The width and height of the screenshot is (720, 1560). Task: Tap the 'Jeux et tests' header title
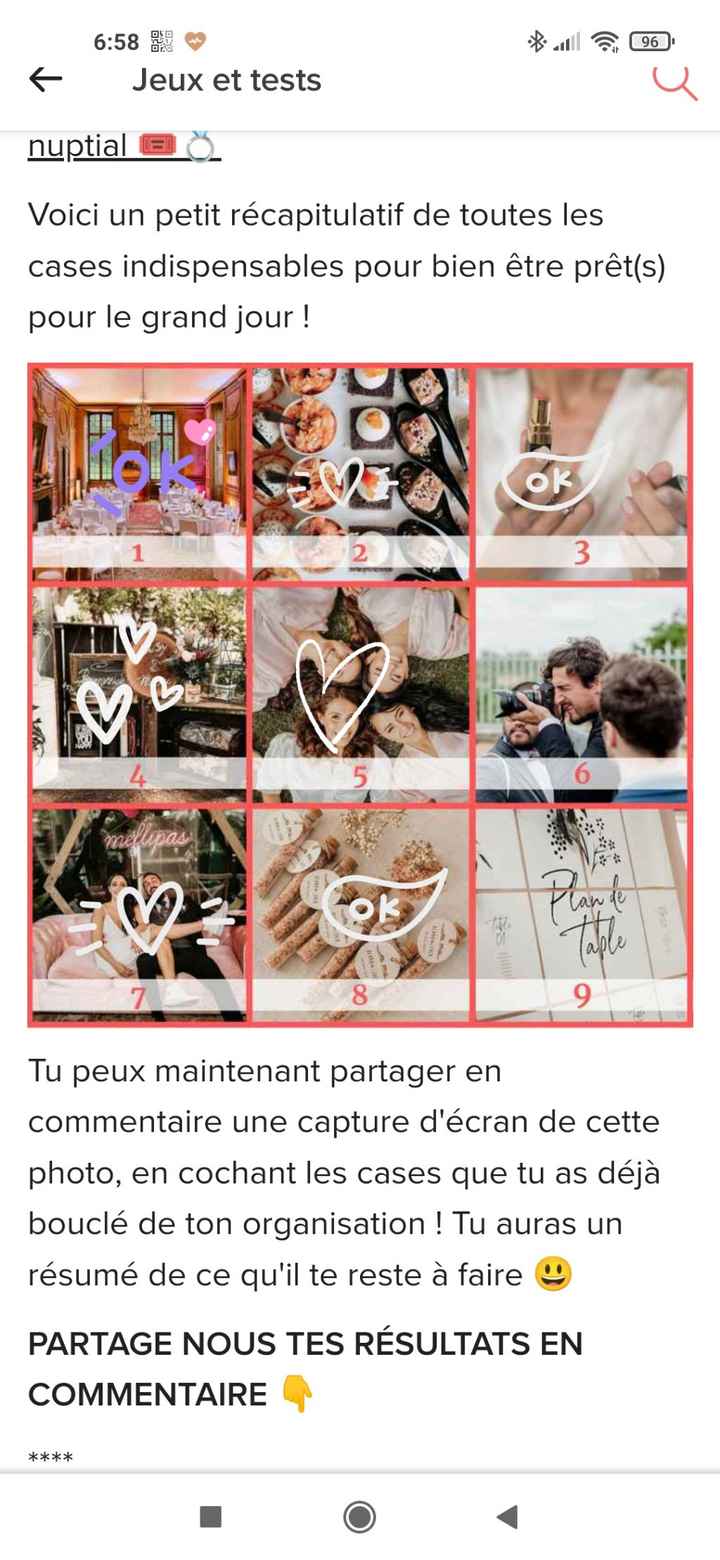[226, 80]
